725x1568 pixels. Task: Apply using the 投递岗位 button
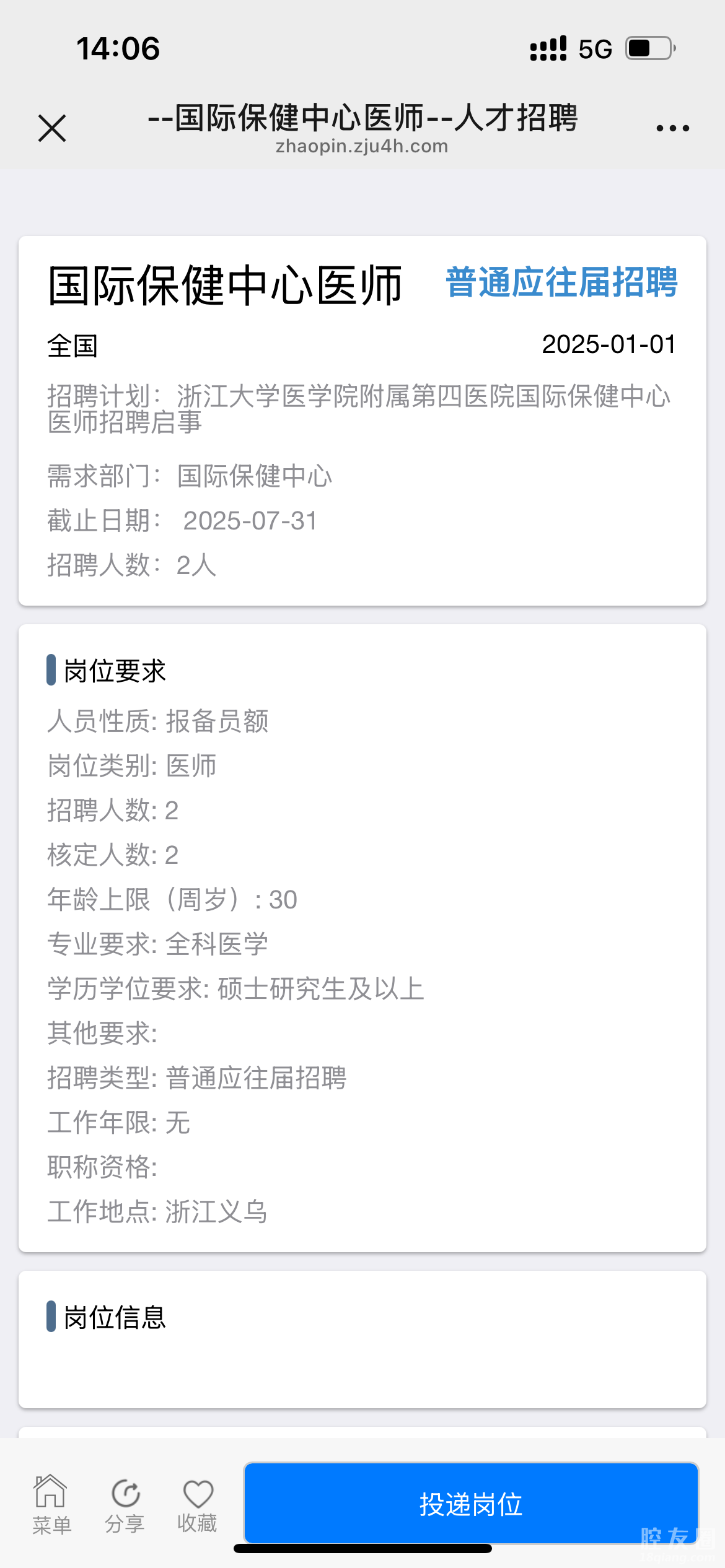click(x=471, y=1503)
